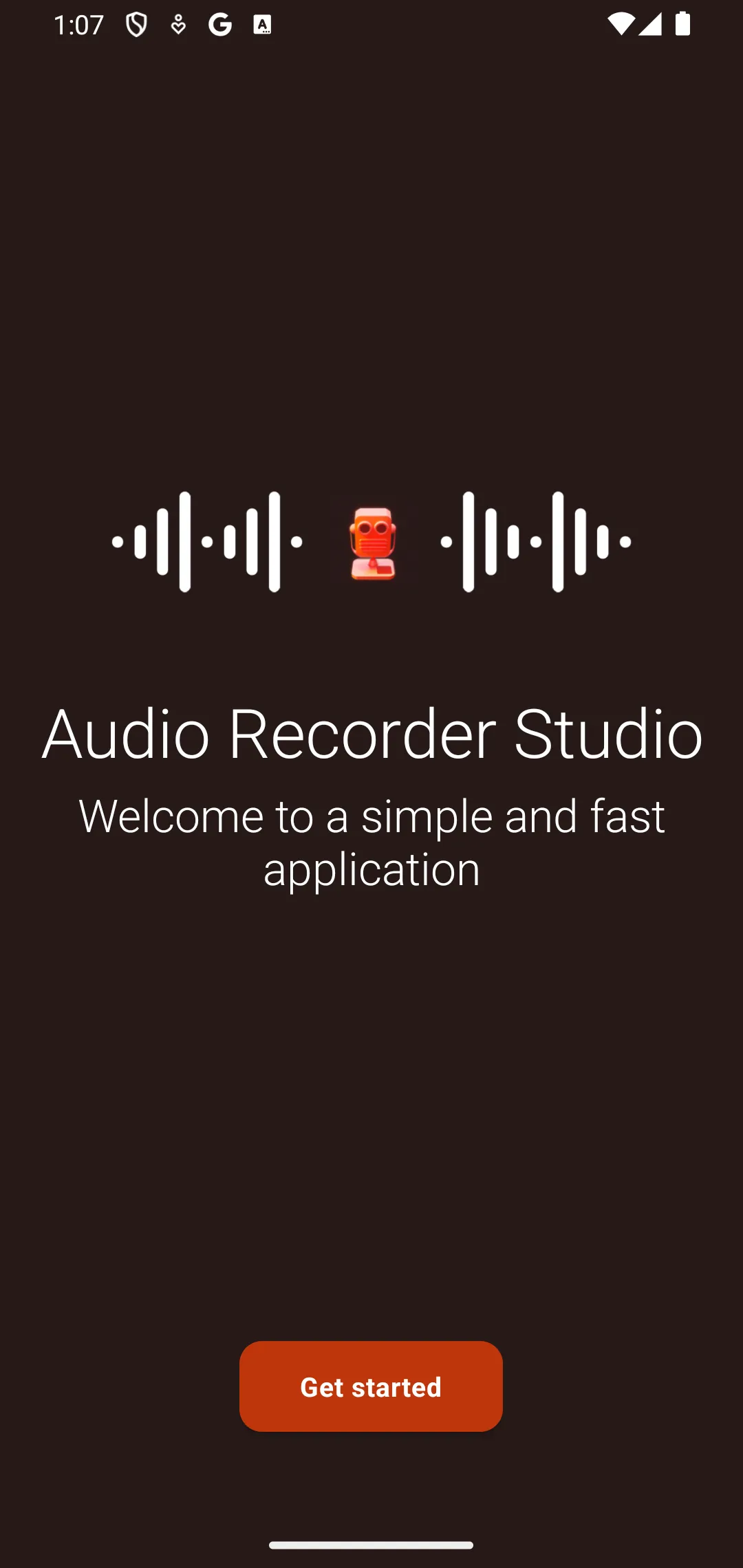Click the heart-shaped notification icon

(x=177, y=25)
